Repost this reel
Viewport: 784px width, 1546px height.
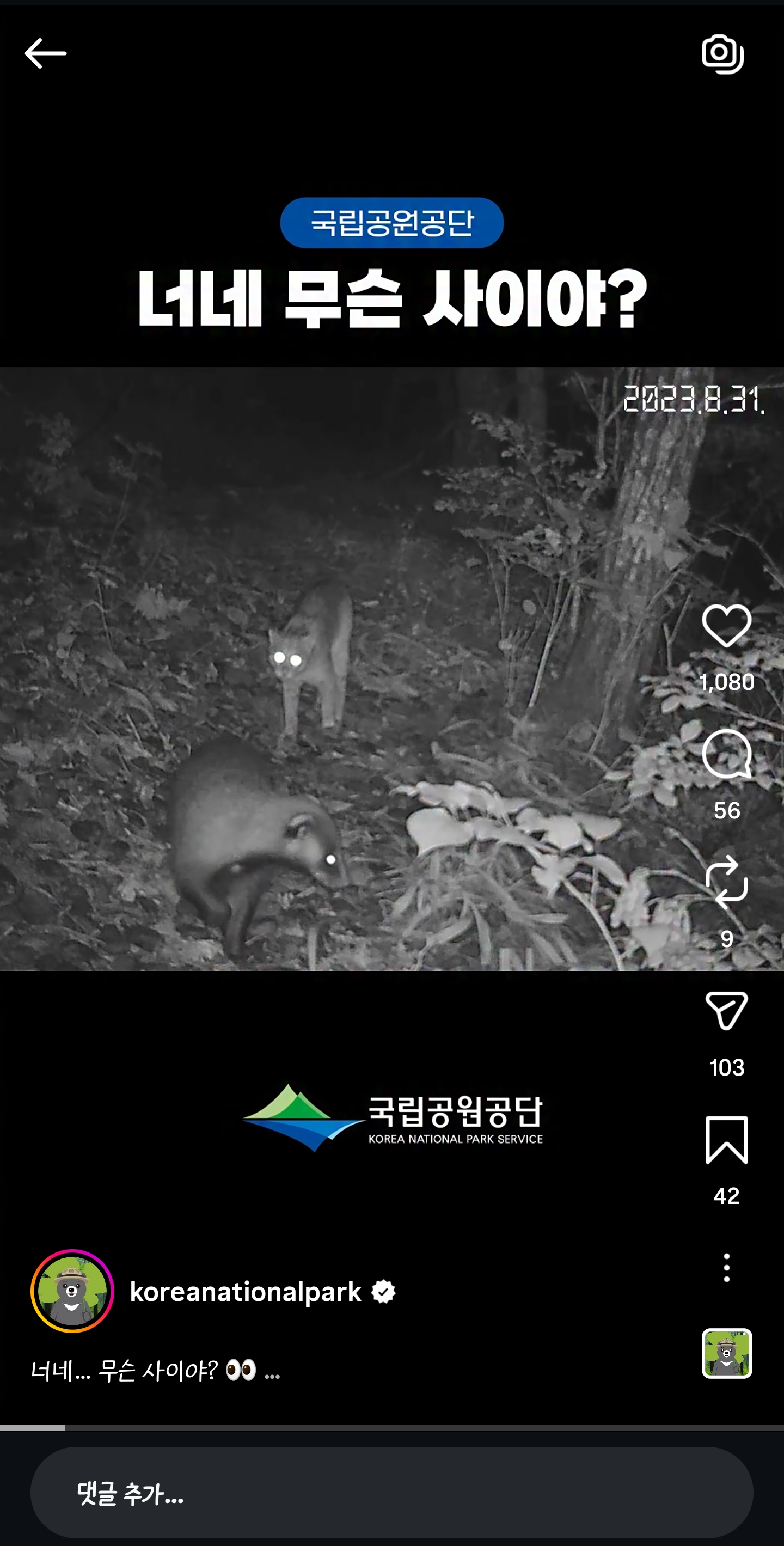pos(726,882)
